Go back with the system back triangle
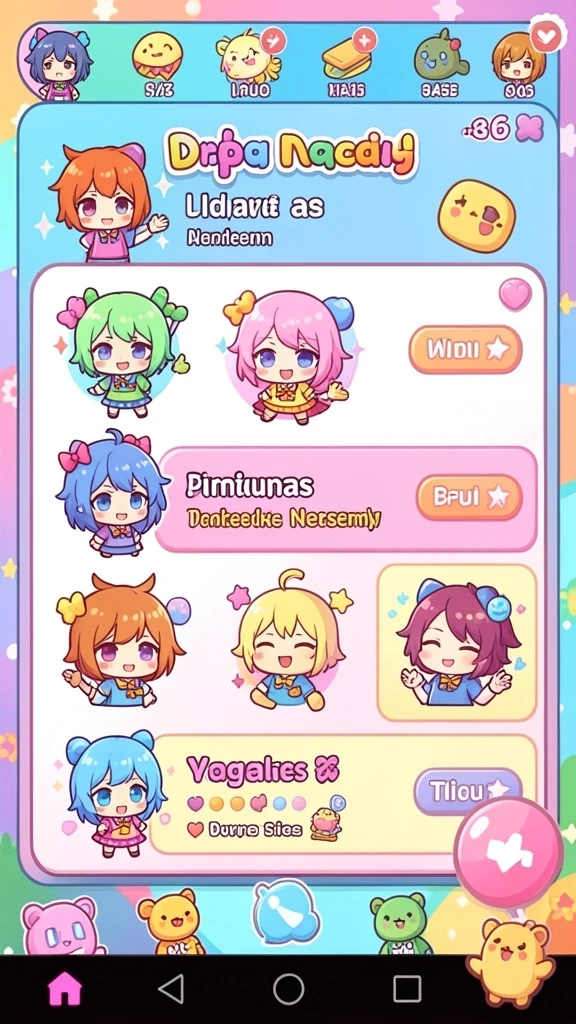 (172, 989)
